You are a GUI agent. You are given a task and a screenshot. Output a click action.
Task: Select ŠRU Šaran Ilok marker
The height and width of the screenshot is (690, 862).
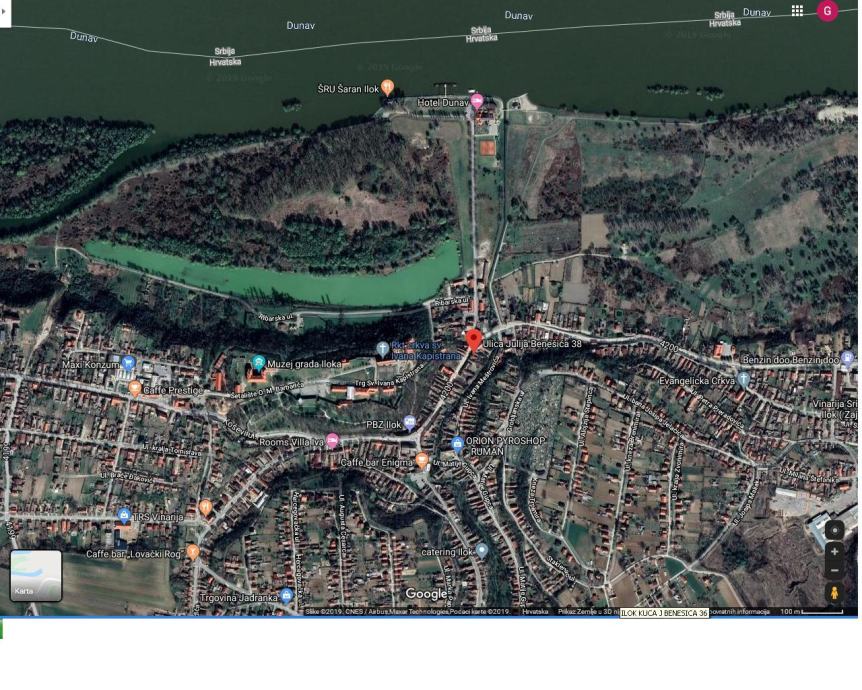tap(387, 88)
